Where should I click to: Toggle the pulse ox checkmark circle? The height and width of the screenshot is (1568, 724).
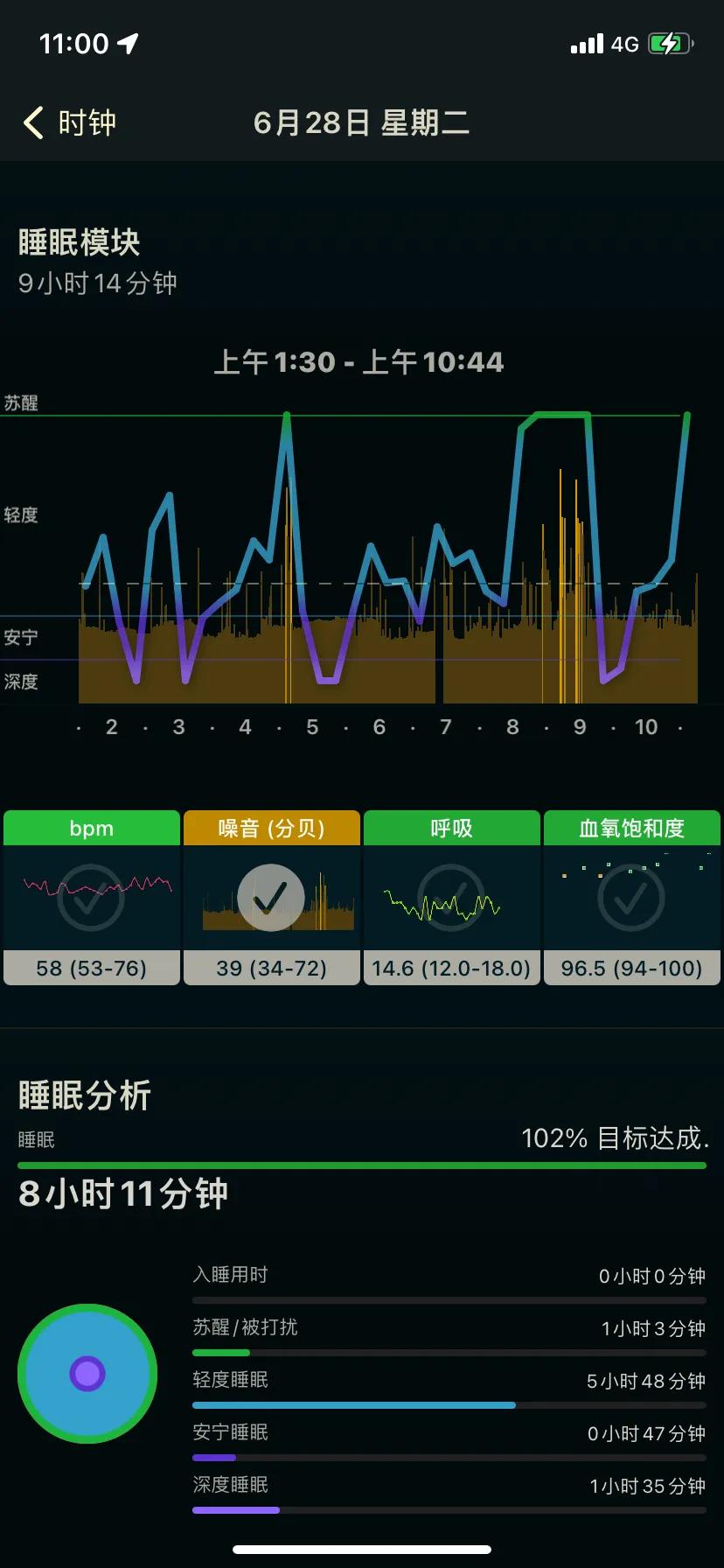coord(631,897)
